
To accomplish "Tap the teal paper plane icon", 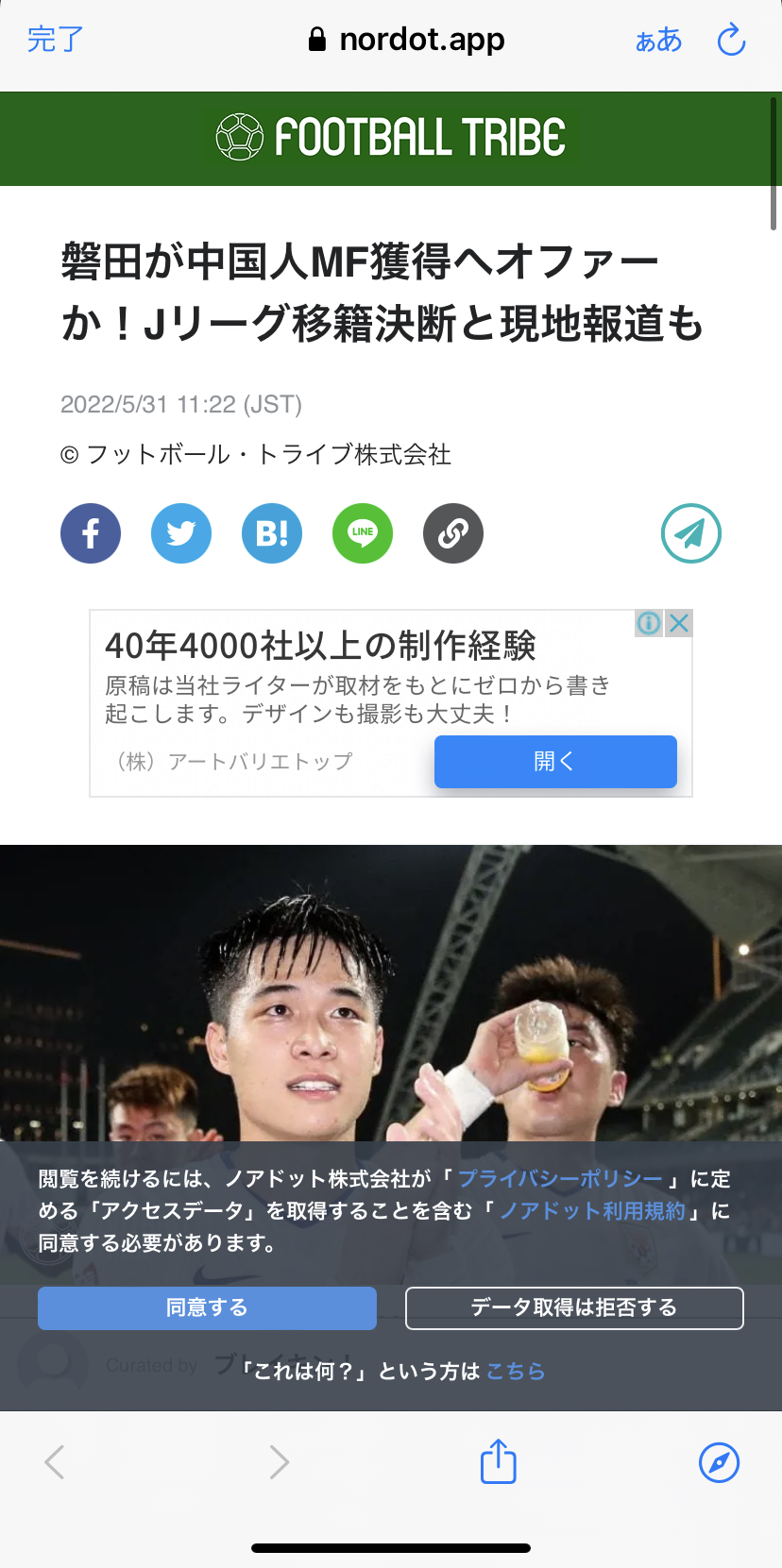I will click(x=691, y=533).
